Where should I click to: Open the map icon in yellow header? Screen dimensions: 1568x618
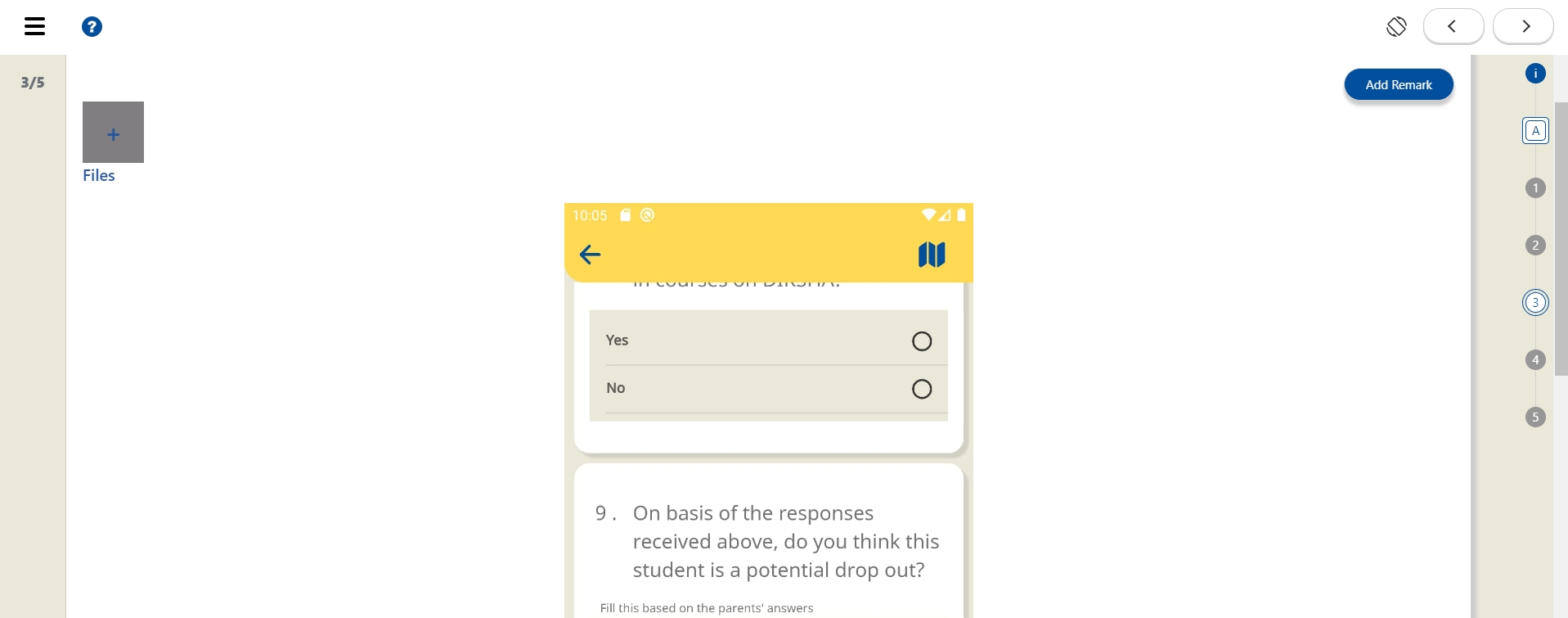coord(931,255)
